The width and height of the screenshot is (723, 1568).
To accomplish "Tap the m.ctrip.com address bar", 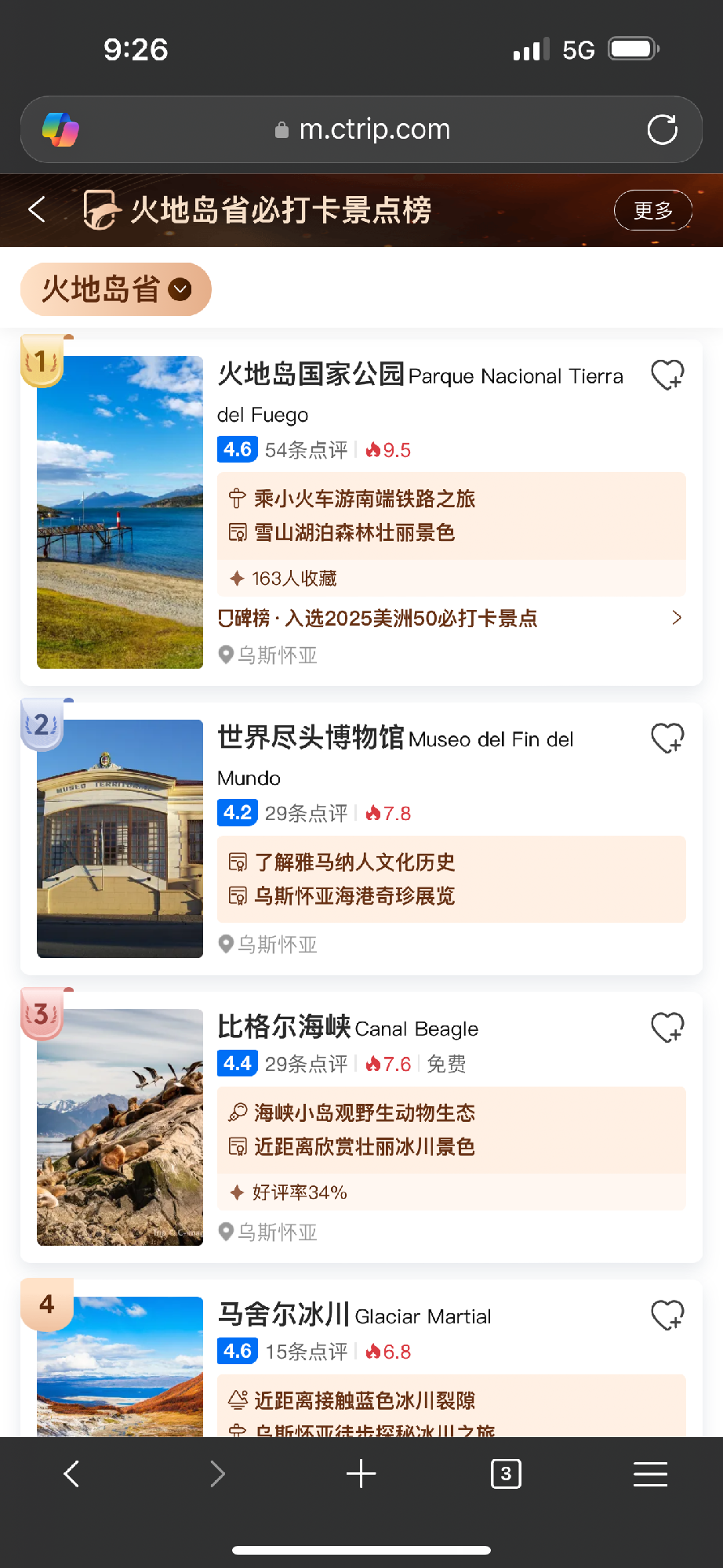I will point(362,129).
